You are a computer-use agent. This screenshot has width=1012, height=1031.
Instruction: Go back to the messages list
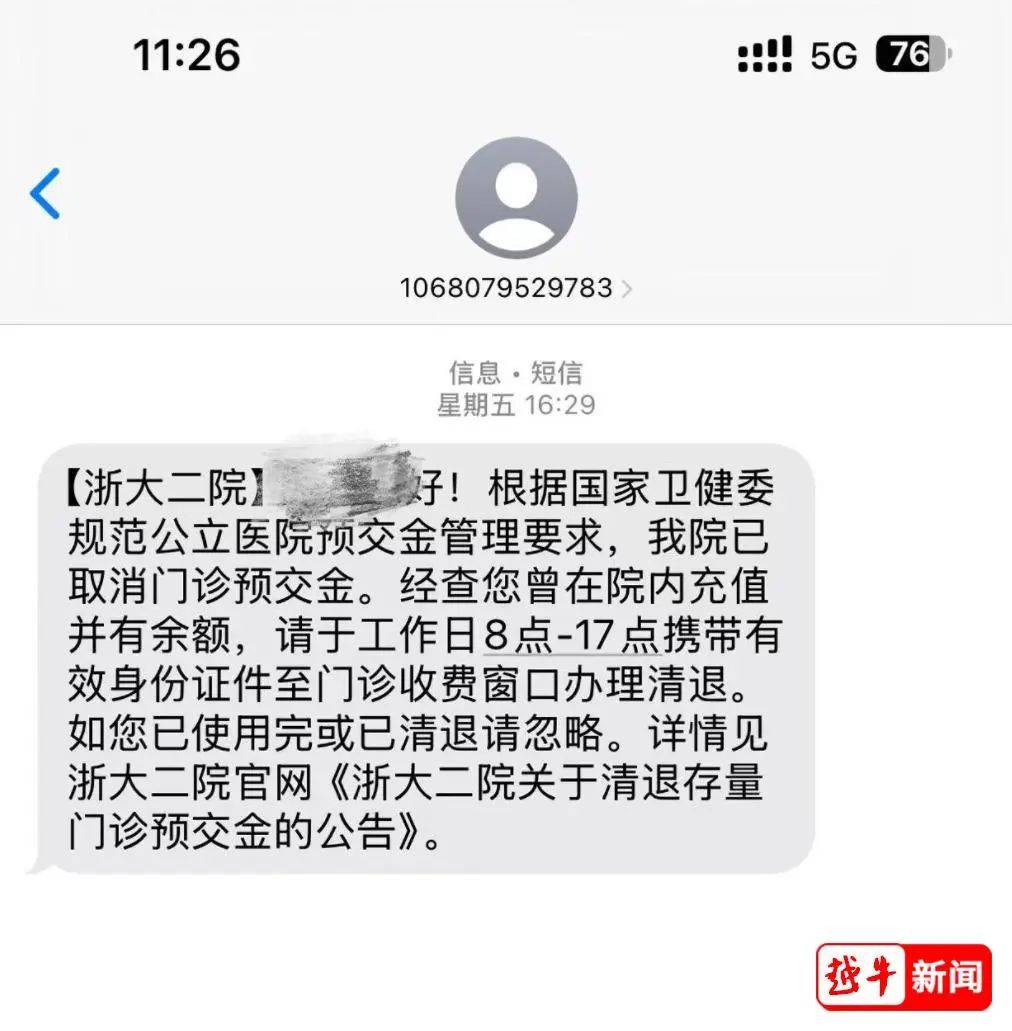pos(46,194)
